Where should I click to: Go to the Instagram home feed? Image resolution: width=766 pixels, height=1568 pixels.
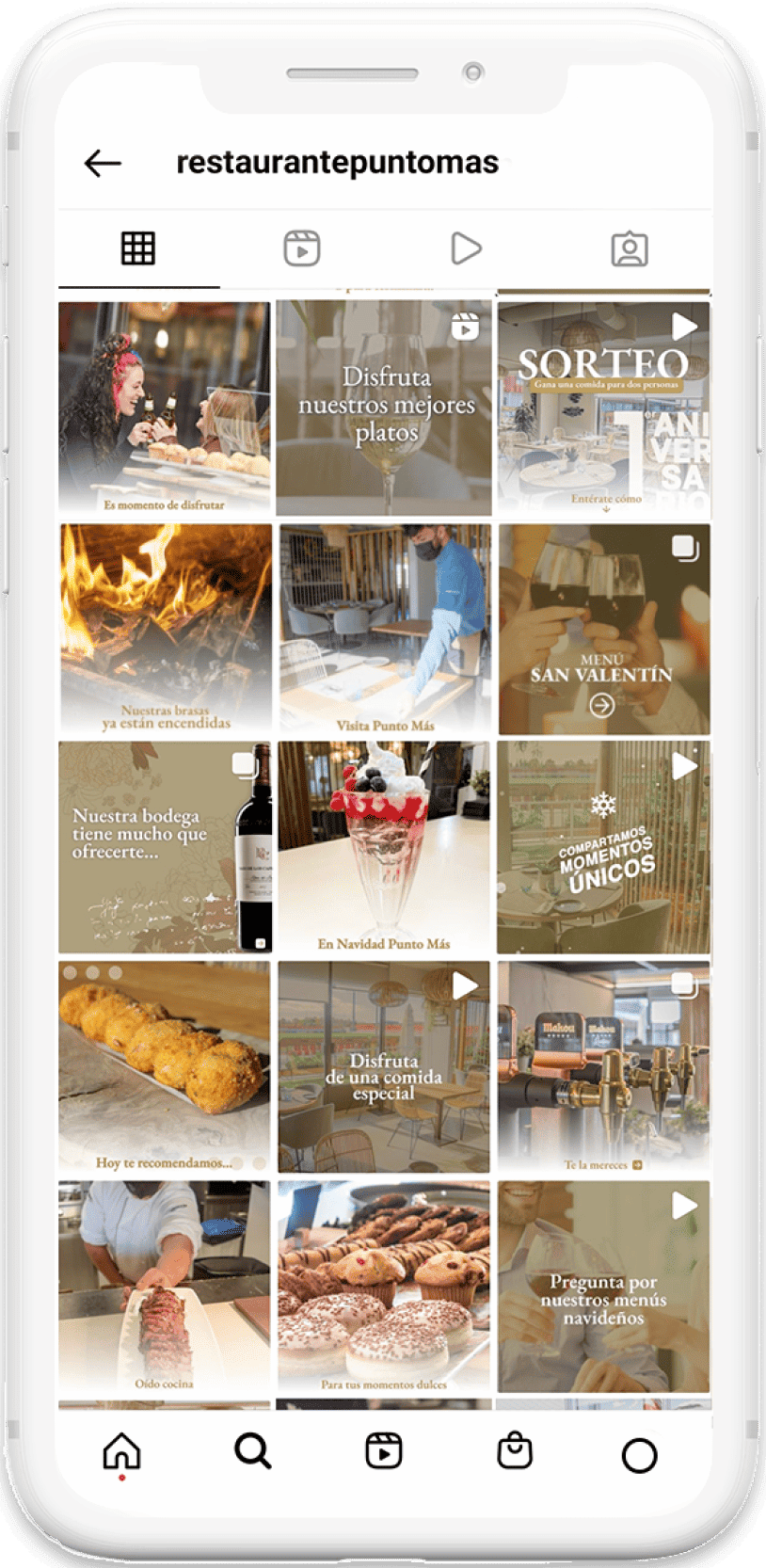pos(121,1451)
